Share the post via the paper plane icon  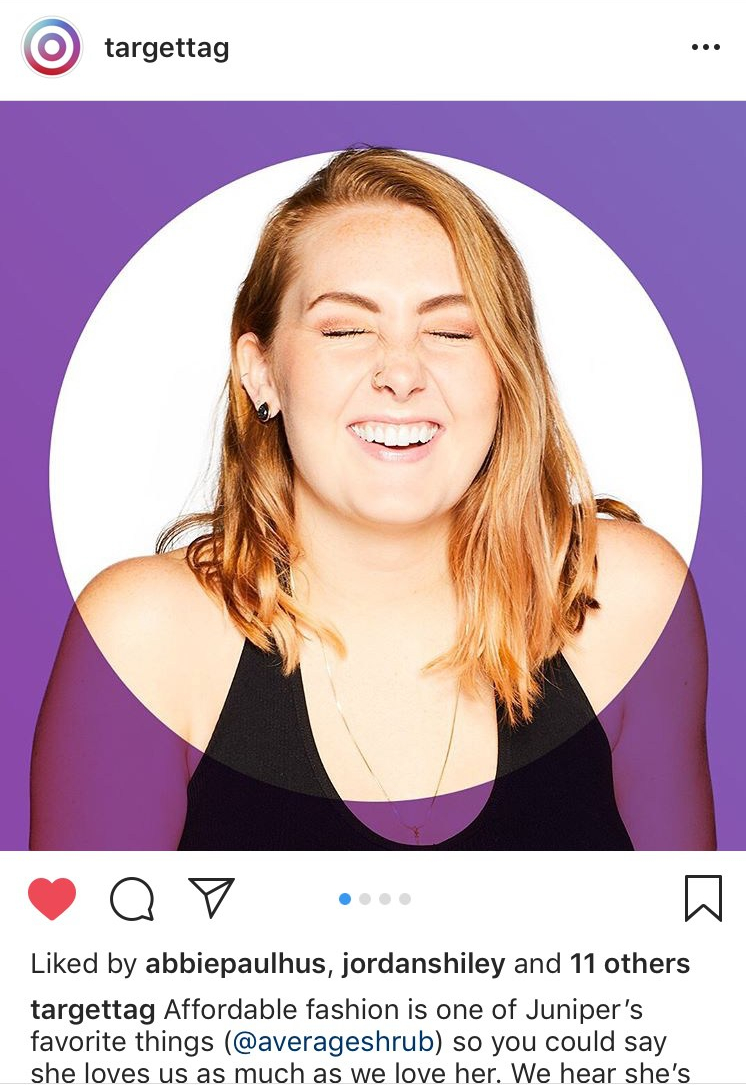pyautogui.click(x=211, y=897)
